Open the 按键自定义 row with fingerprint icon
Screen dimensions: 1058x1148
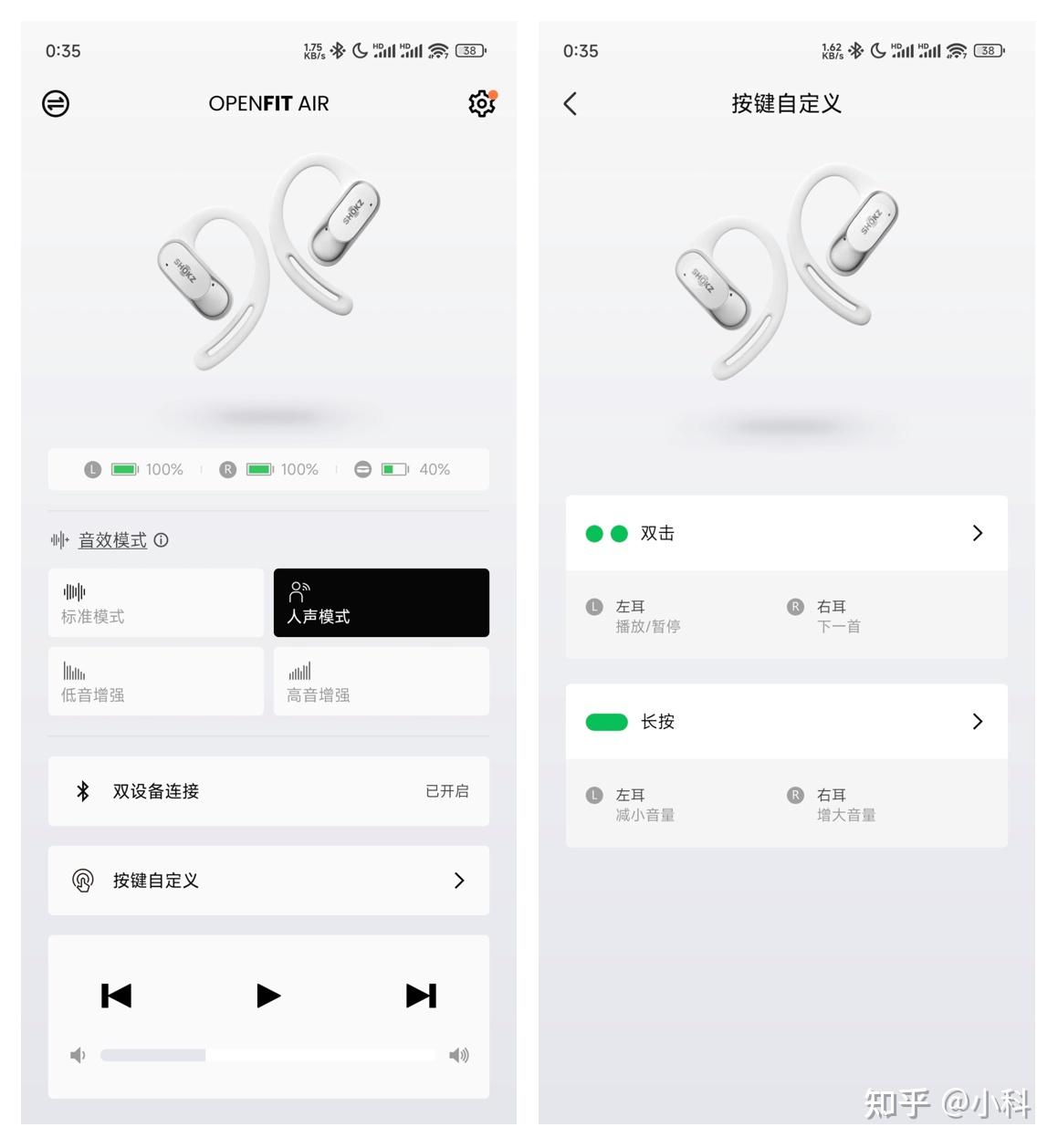coord(268,881)
